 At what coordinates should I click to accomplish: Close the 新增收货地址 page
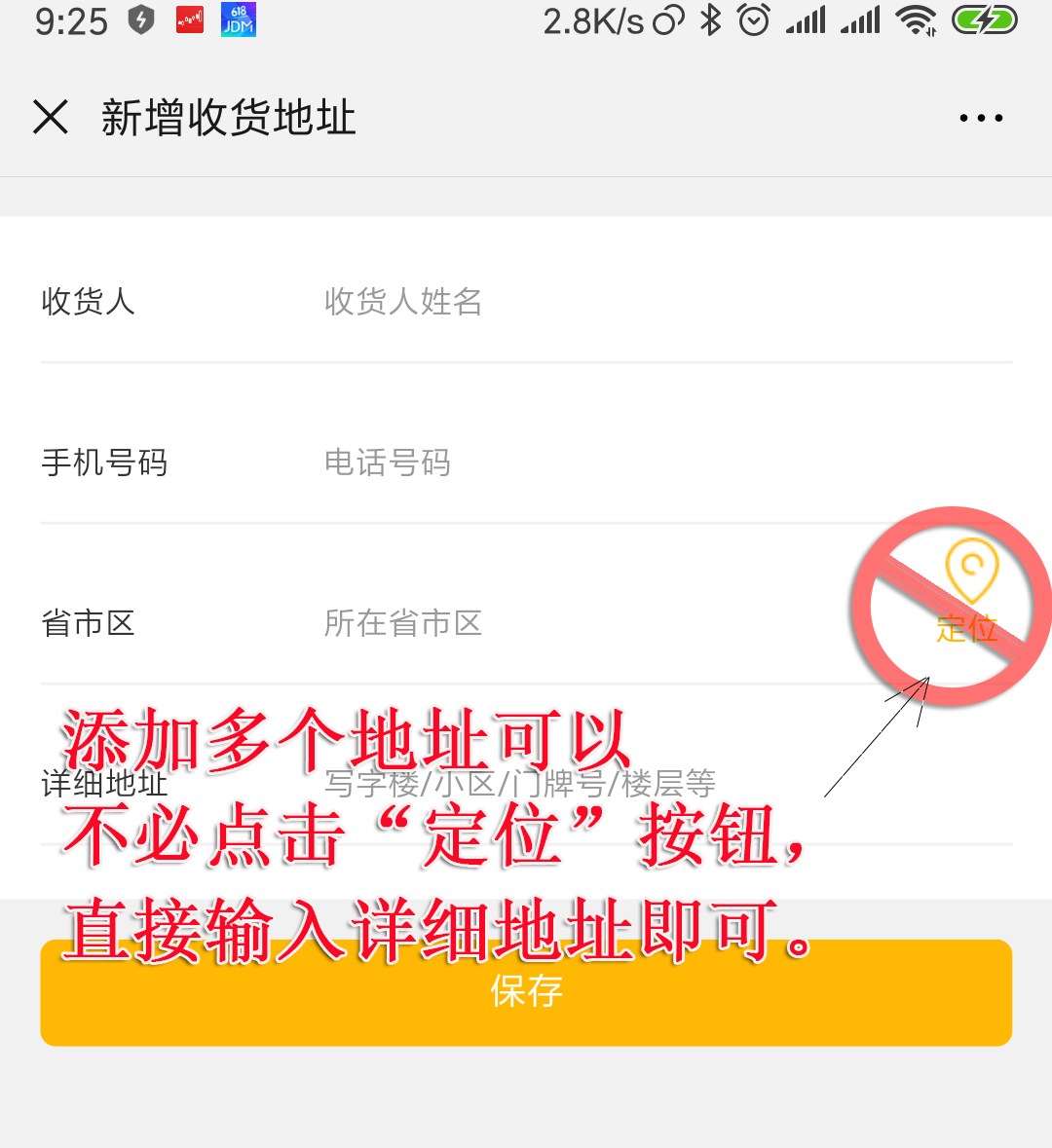(x=51, y=118)
